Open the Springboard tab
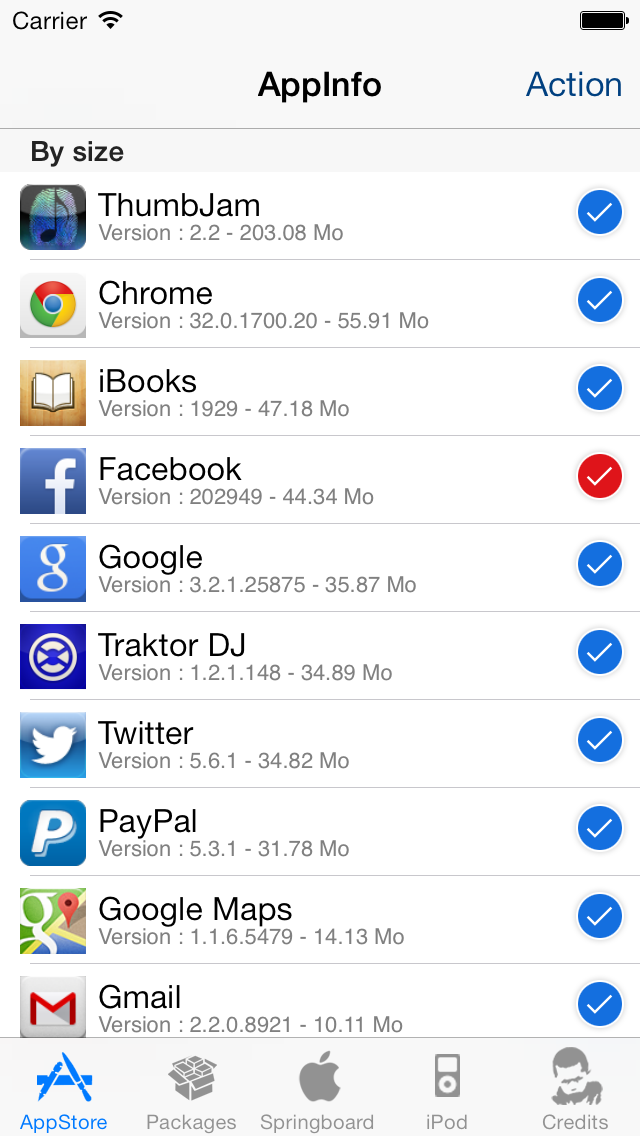The image size is (640, 1136). (x=317, y=1092)
